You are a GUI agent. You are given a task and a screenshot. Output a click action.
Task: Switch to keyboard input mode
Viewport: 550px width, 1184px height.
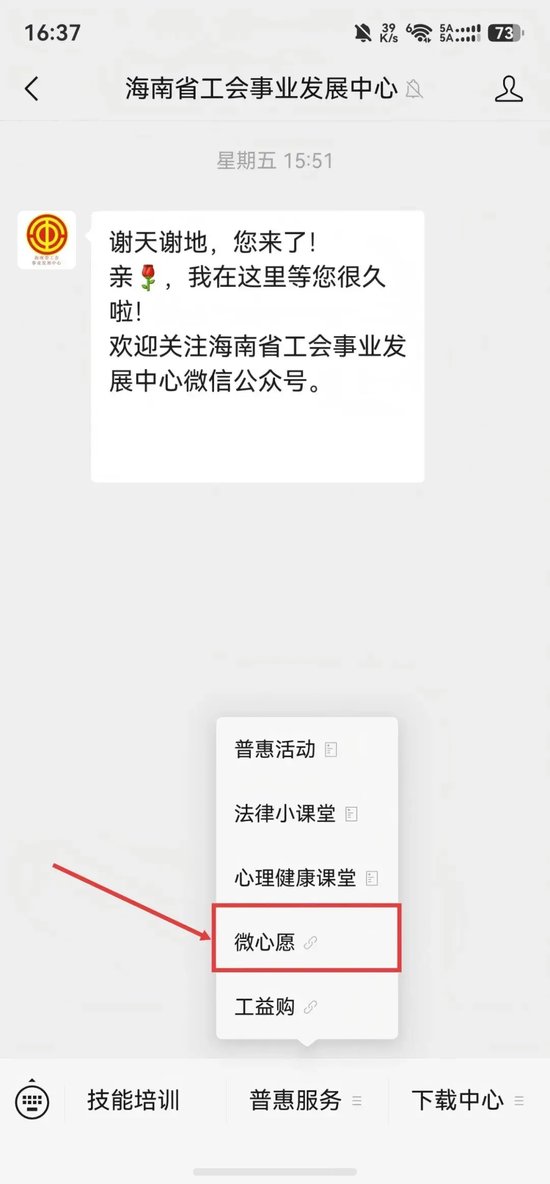point(32,1100)
